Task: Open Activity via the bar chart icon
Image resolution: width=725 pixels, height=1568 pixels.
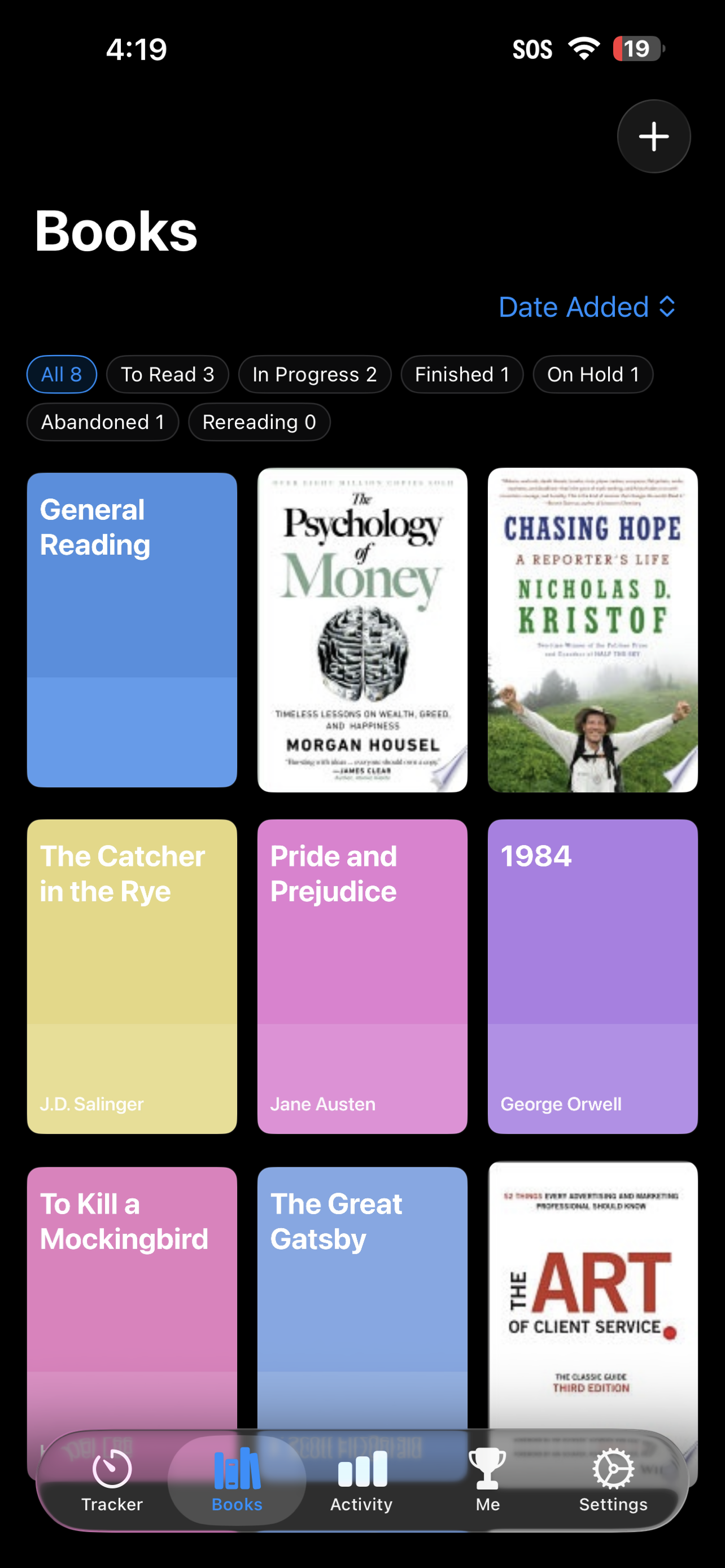Action: pyautogui.click(x=360, y=1478)
